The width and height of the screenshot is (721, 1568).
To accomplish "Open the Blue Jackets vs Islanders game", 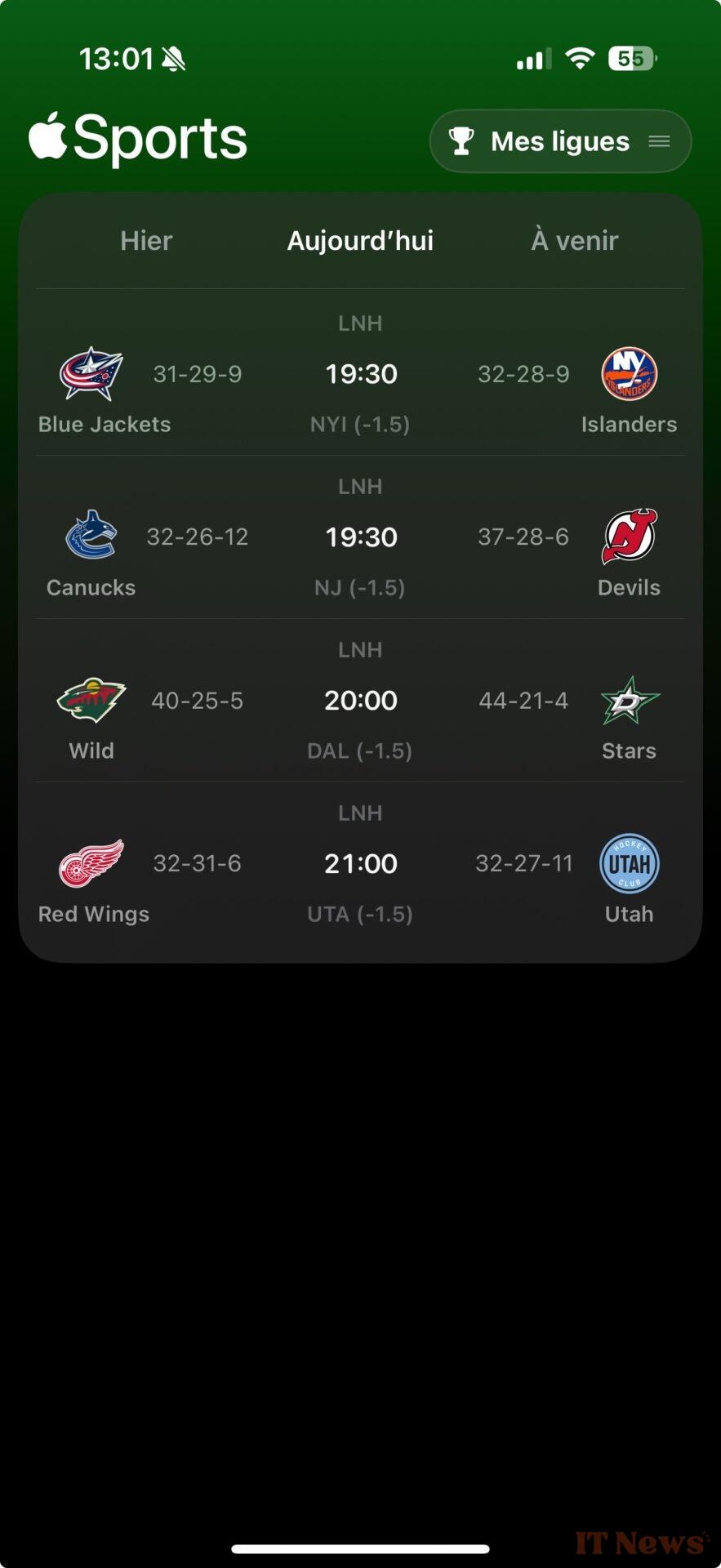I will [x=360, y=373].
